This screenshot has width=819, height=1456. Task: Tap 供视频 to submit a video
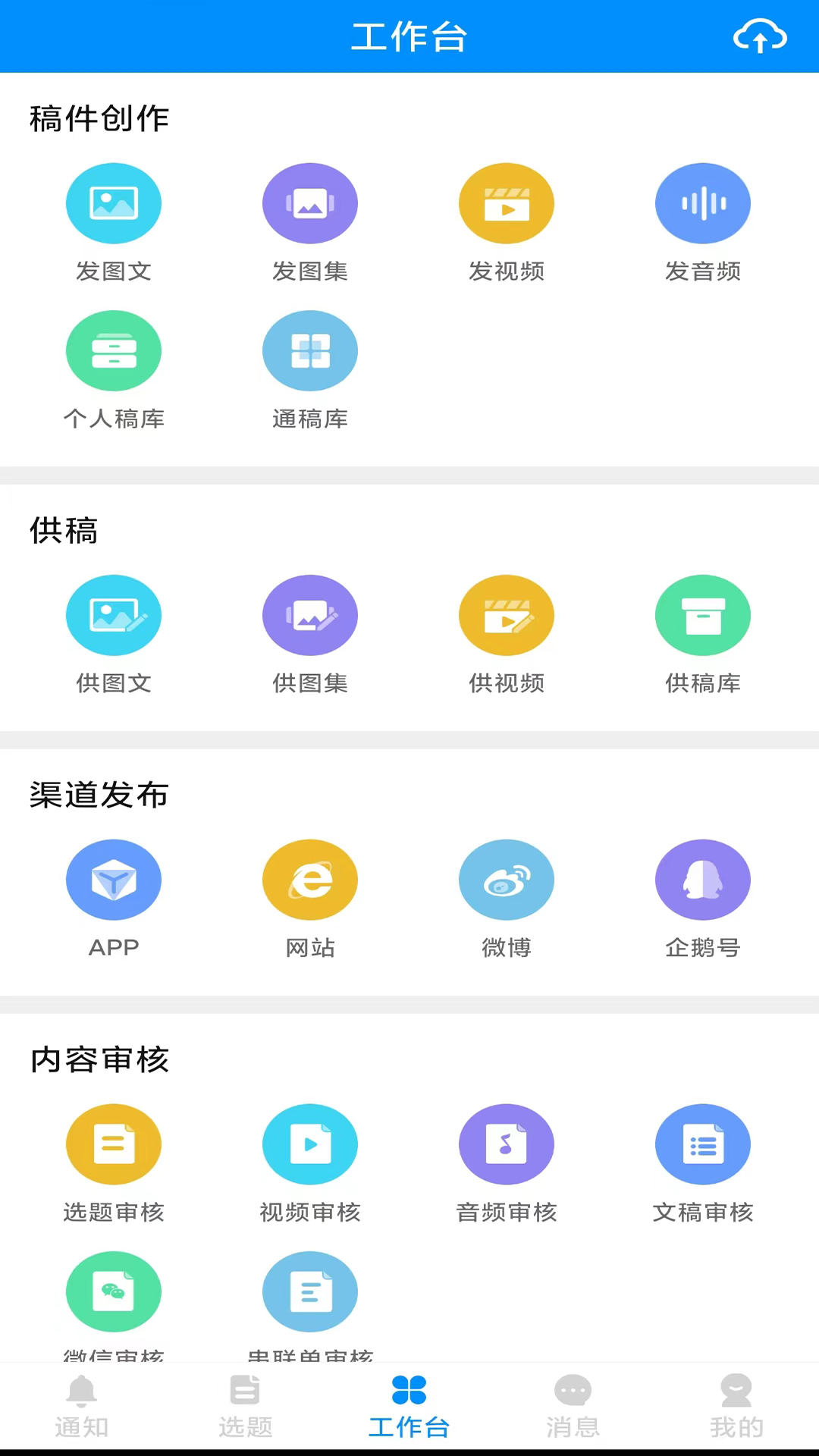(506, 615)
